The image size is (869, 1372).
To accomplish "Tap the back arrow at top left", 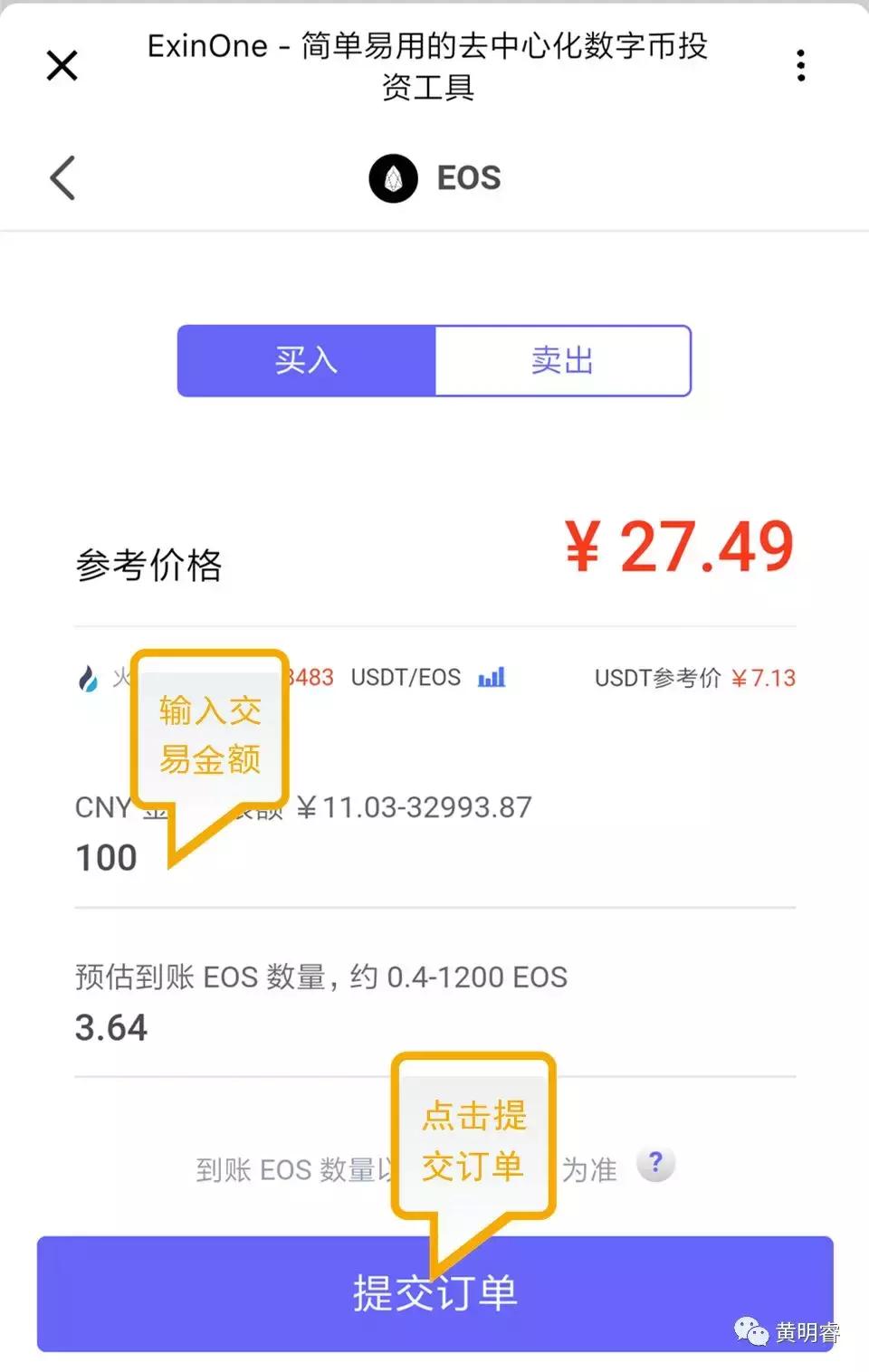I will pyautogui.click(x=62, y=178).
